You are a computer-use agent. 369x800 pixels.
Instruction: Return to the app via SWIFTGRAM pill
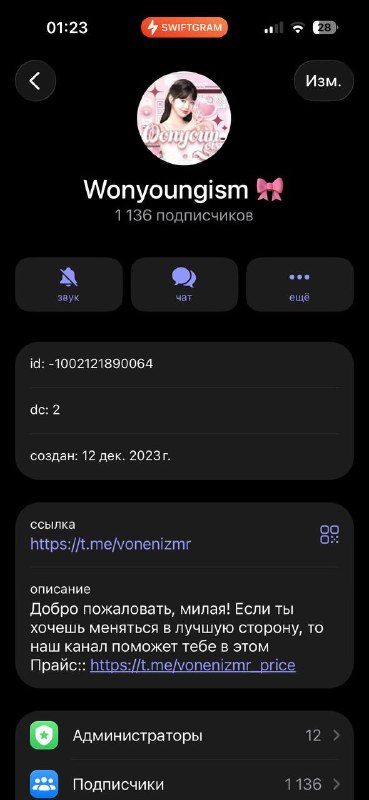pyautogui.click(x=184, y=28)
